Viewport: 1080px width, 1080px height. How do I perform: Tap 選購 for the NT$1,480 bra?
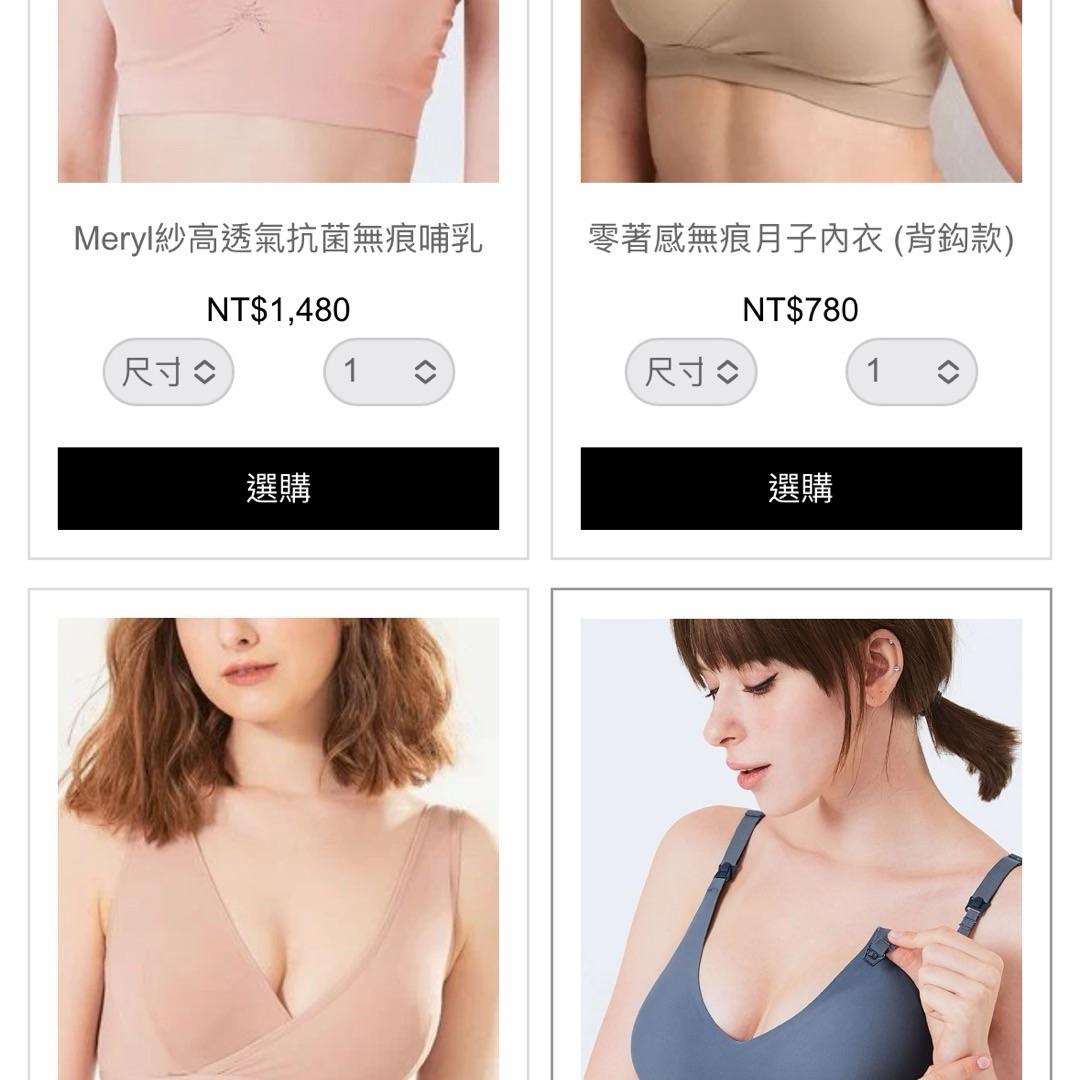[x=278, y=488]
